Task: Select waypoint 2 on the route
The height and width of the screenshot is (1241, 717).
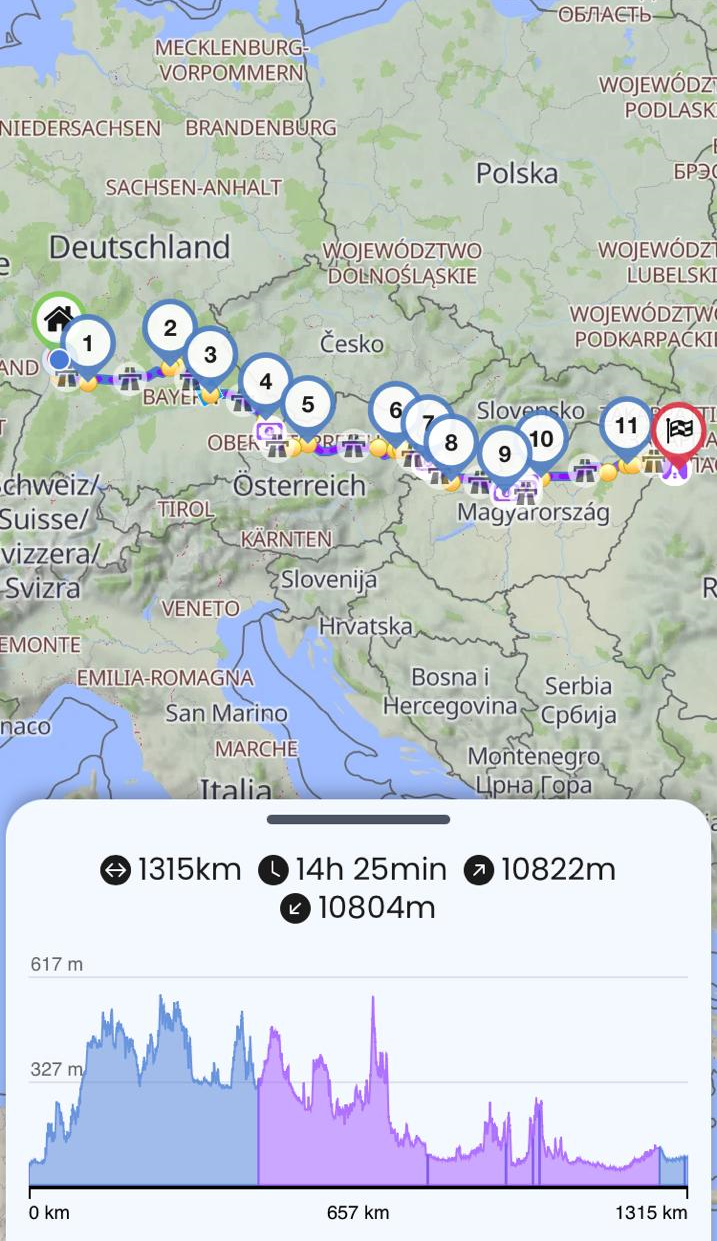Action: click(169, 328)
